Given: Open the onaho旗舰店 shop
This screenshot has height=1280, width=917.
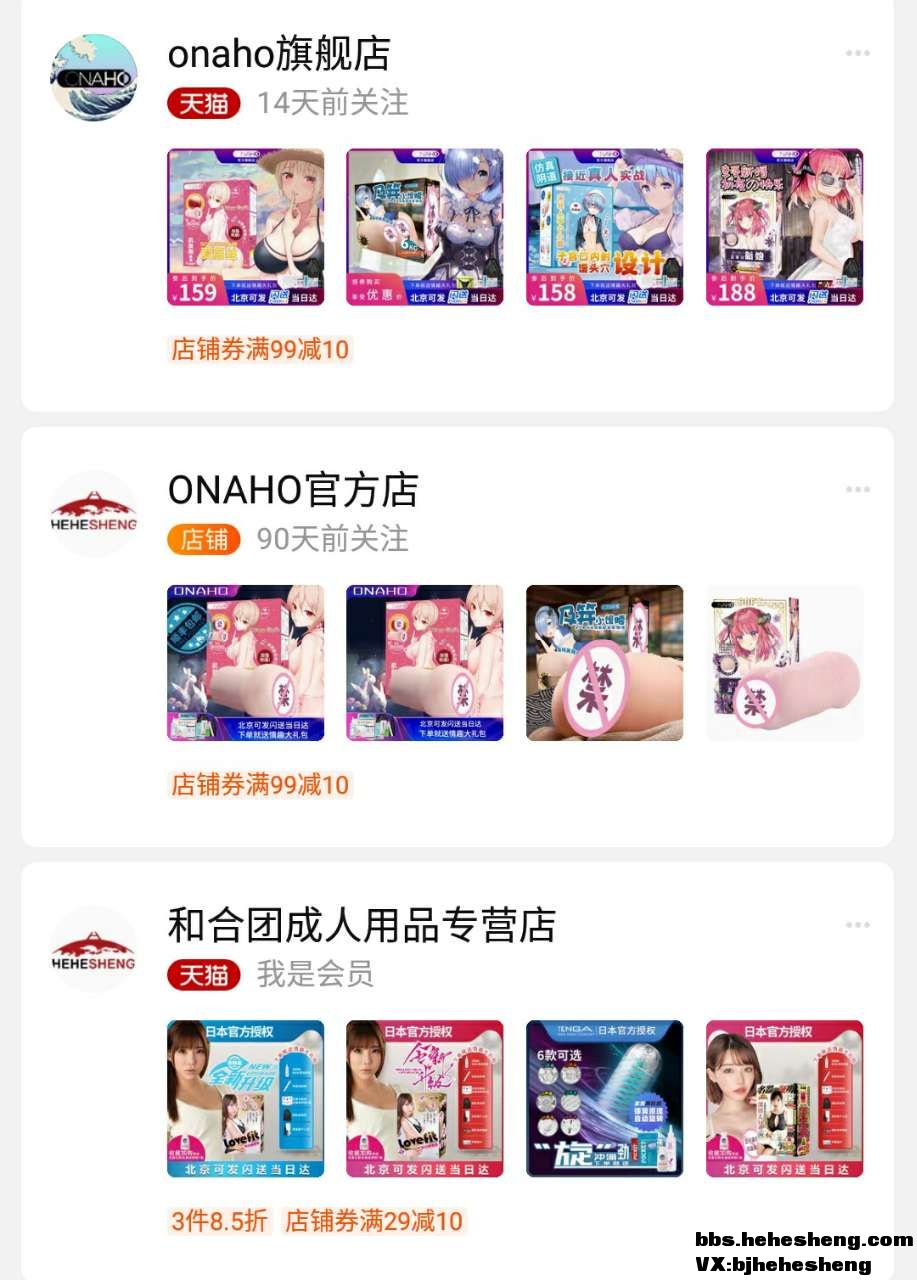Looking at the screenshot, I should pos(279,54).
